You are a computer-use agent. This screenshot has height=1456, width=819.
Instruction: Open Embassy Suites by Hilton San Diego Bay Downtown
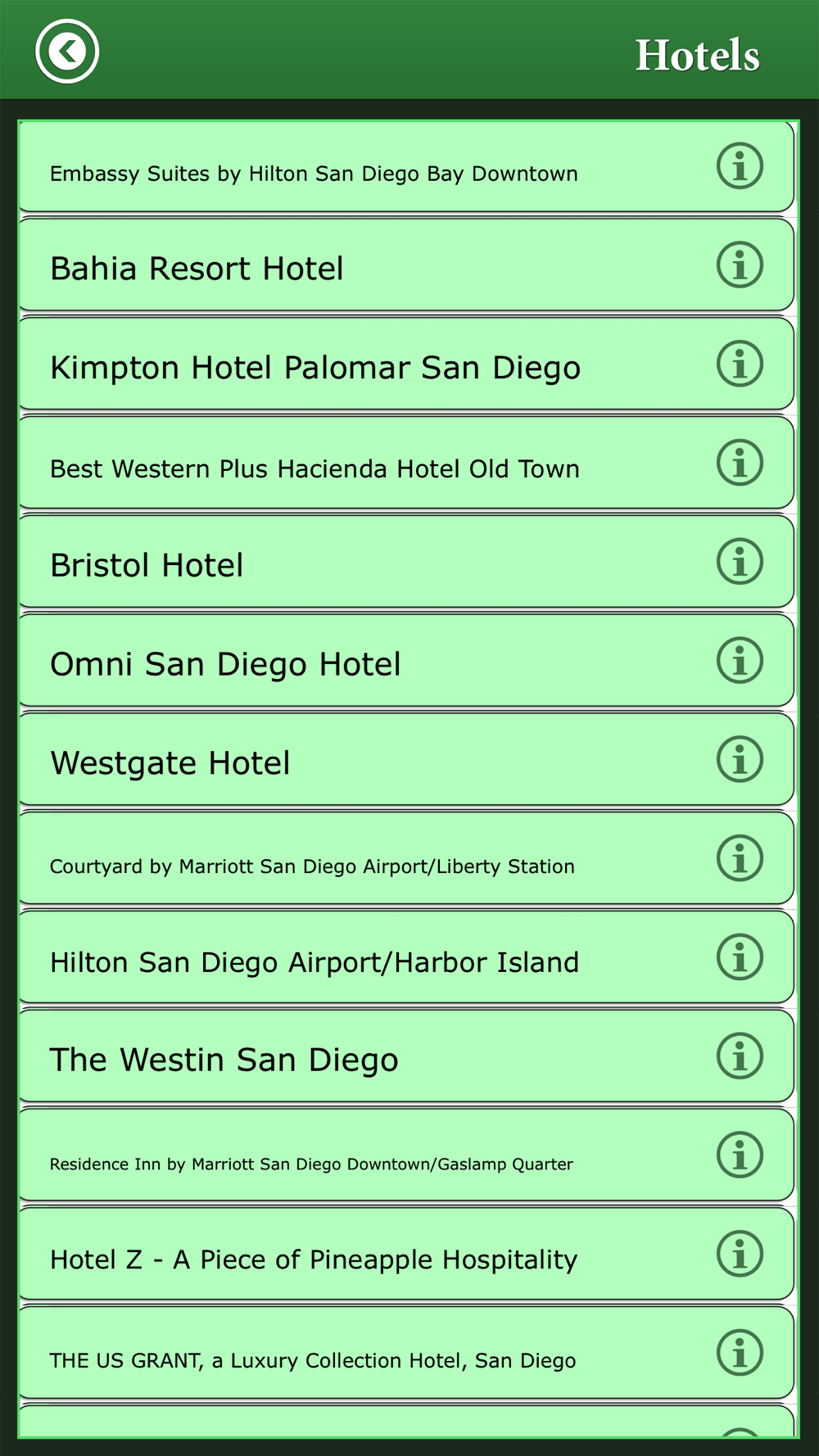tap(406, 167)
